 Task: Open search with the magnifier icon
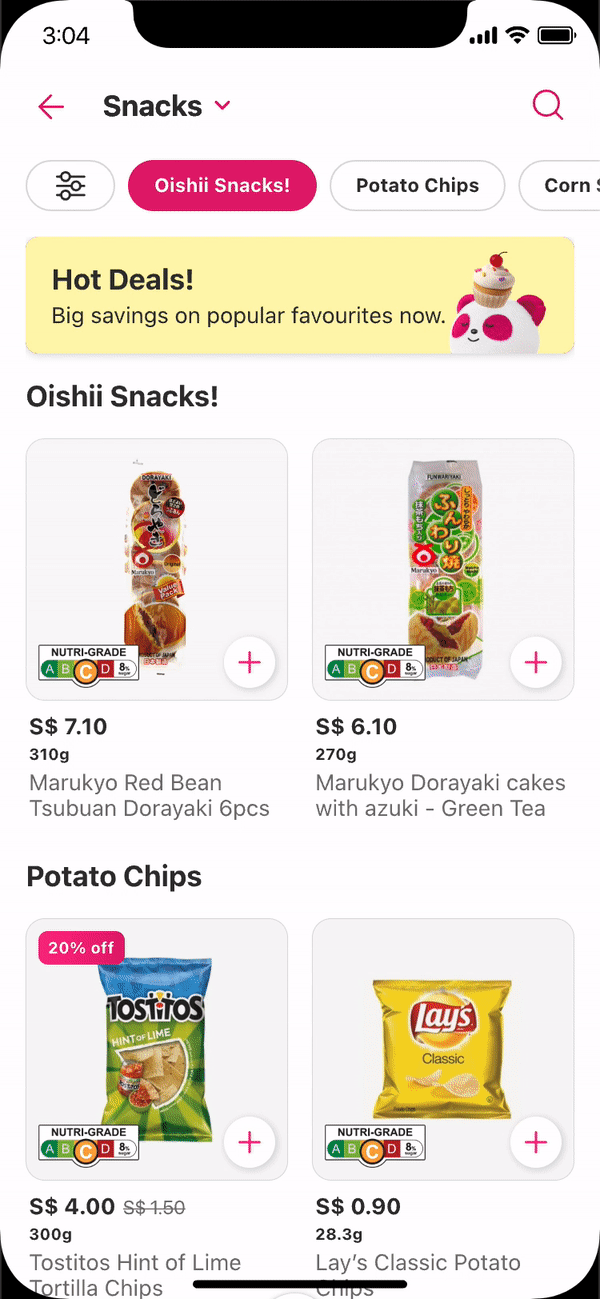[548, 105]
